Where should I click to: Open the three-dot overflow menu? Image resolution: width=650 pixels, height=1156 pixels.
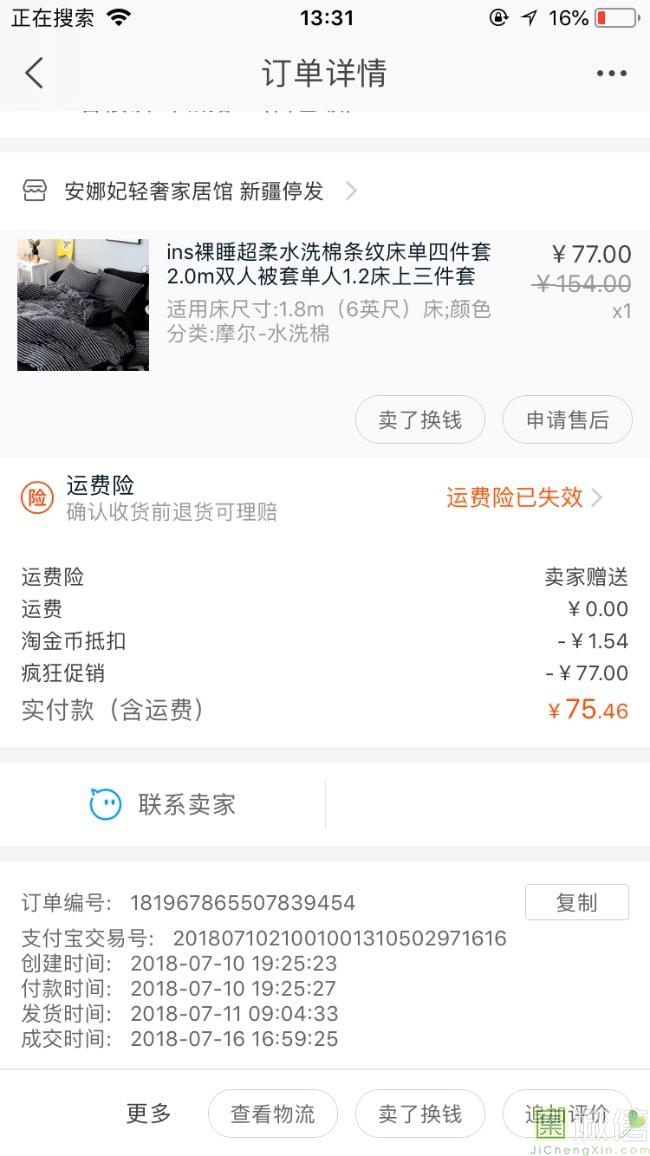coord(611,73)
